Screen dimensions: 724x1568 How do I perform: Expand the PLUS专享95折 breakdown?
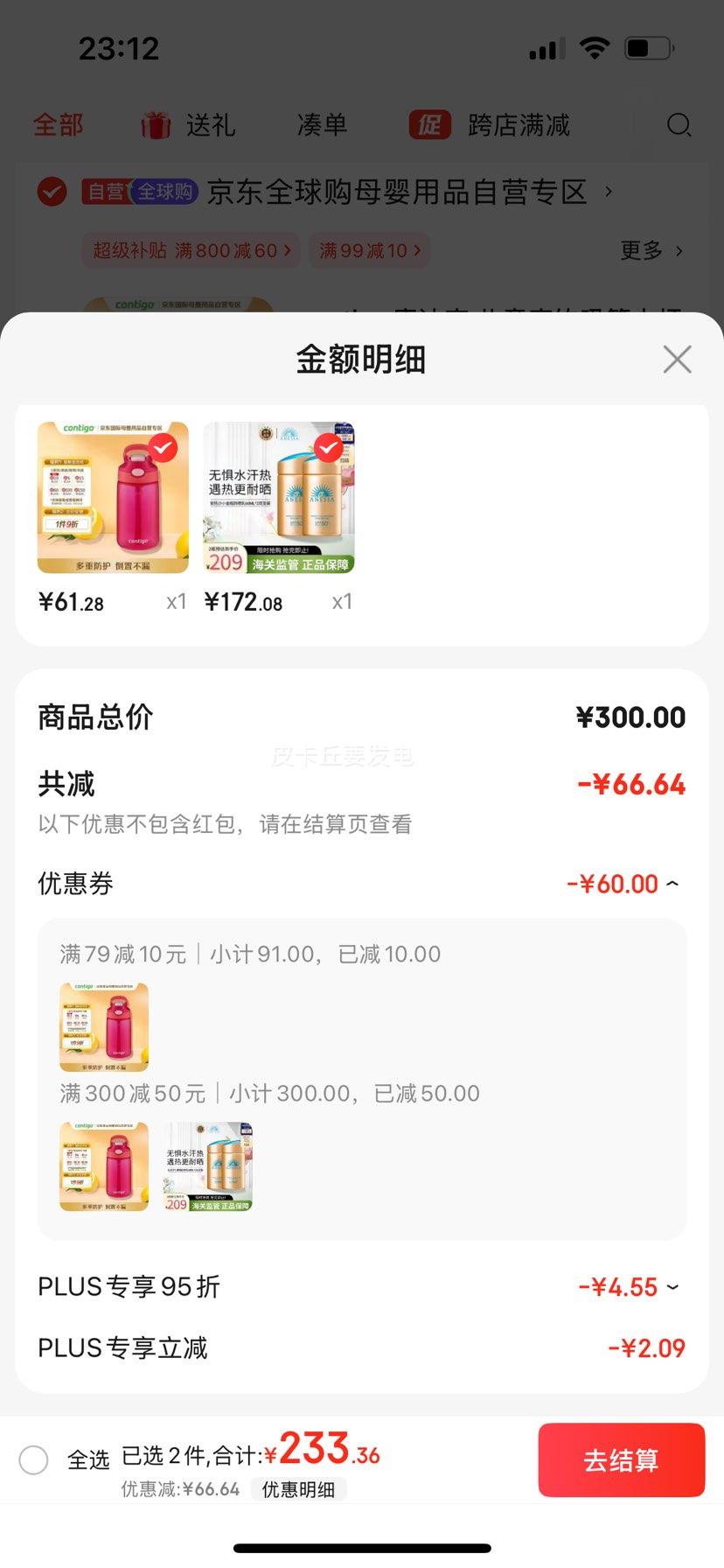tap(672, 1287)
